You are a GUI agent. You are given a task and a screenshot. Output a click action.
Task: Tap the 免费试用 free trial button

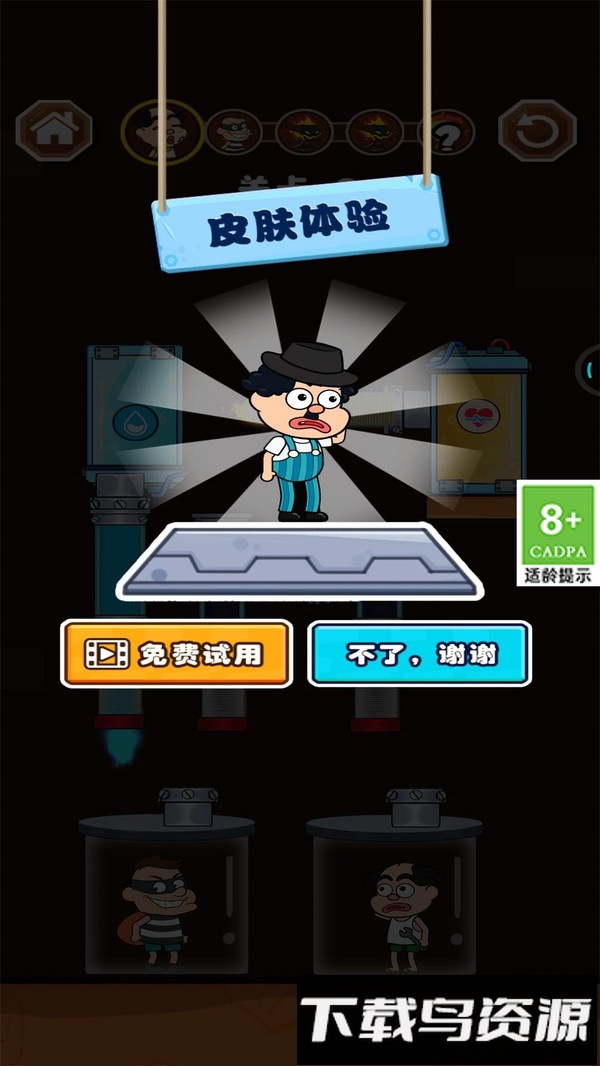click(177, 653)
